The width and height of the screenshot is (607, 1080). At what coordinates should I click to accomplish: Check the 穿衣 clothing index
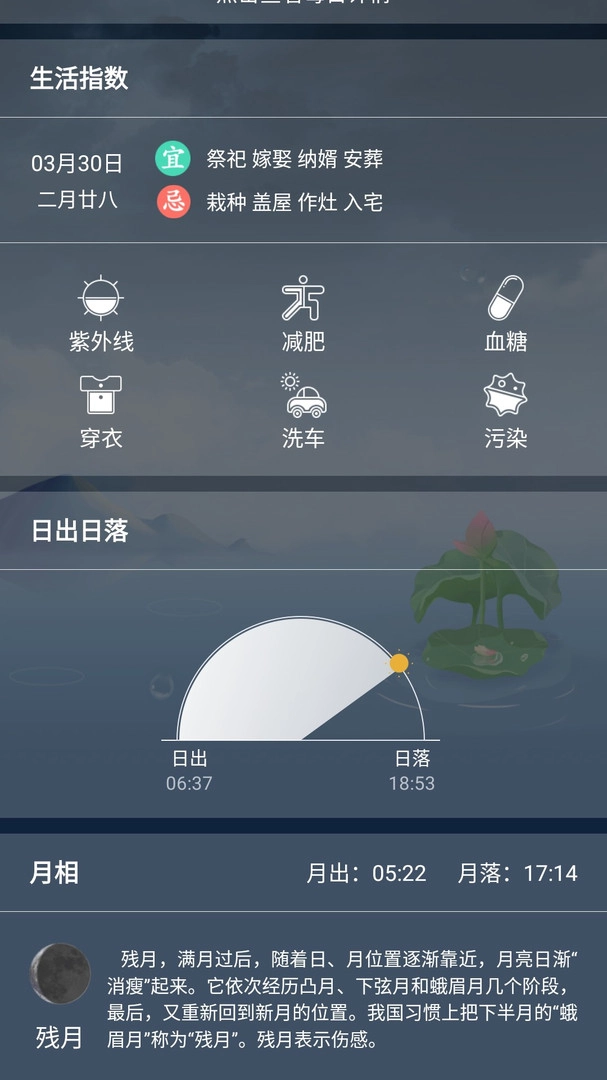pyautogui.click(x=101, y=410)
